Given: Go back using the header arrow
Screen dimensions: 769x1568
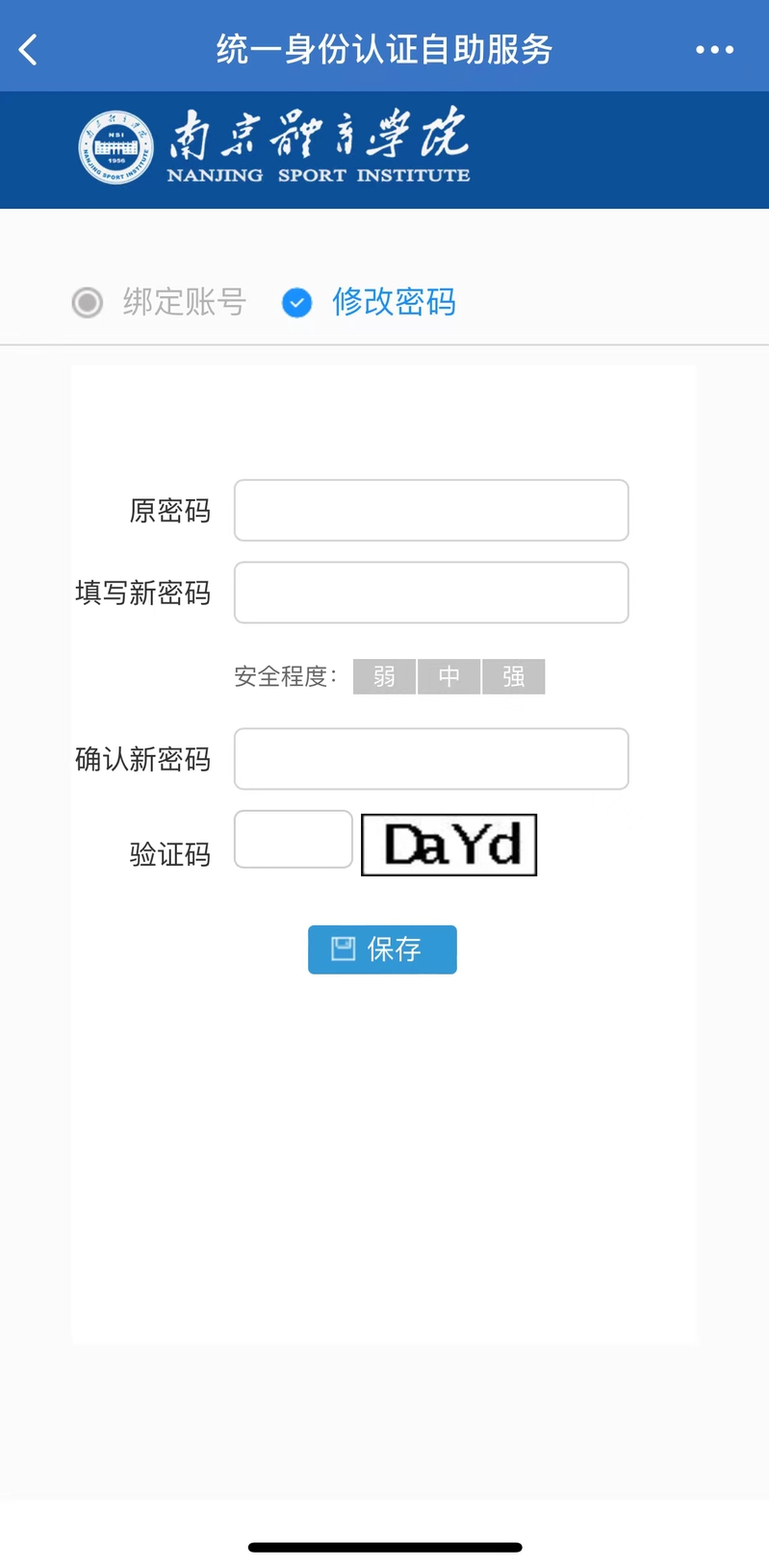Looking at the screenshot, I should pyautogui.click(x=29, y=49).
